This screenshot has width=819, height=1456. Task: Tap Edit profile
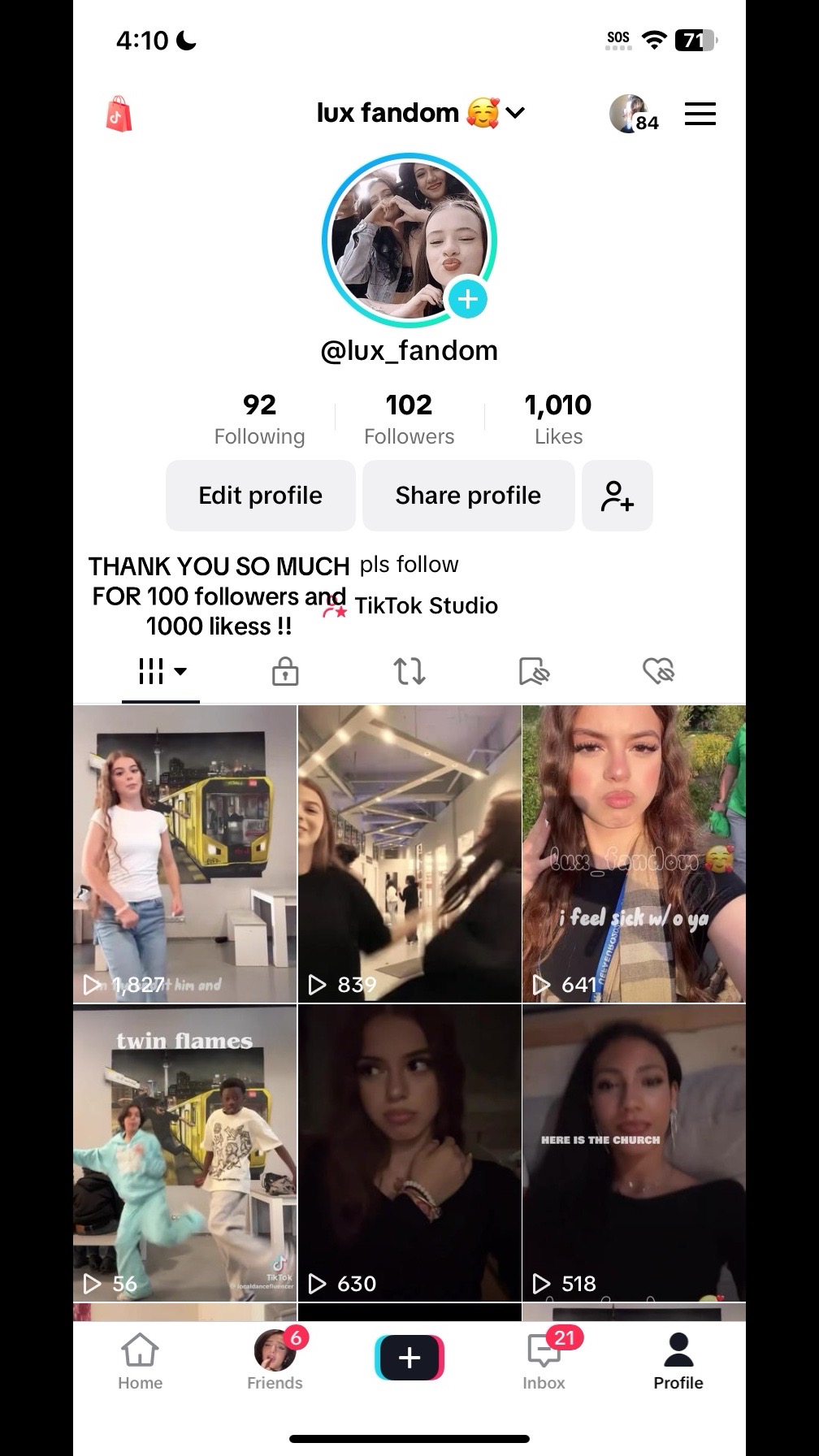pyautogui.click(x=261, y=496)
